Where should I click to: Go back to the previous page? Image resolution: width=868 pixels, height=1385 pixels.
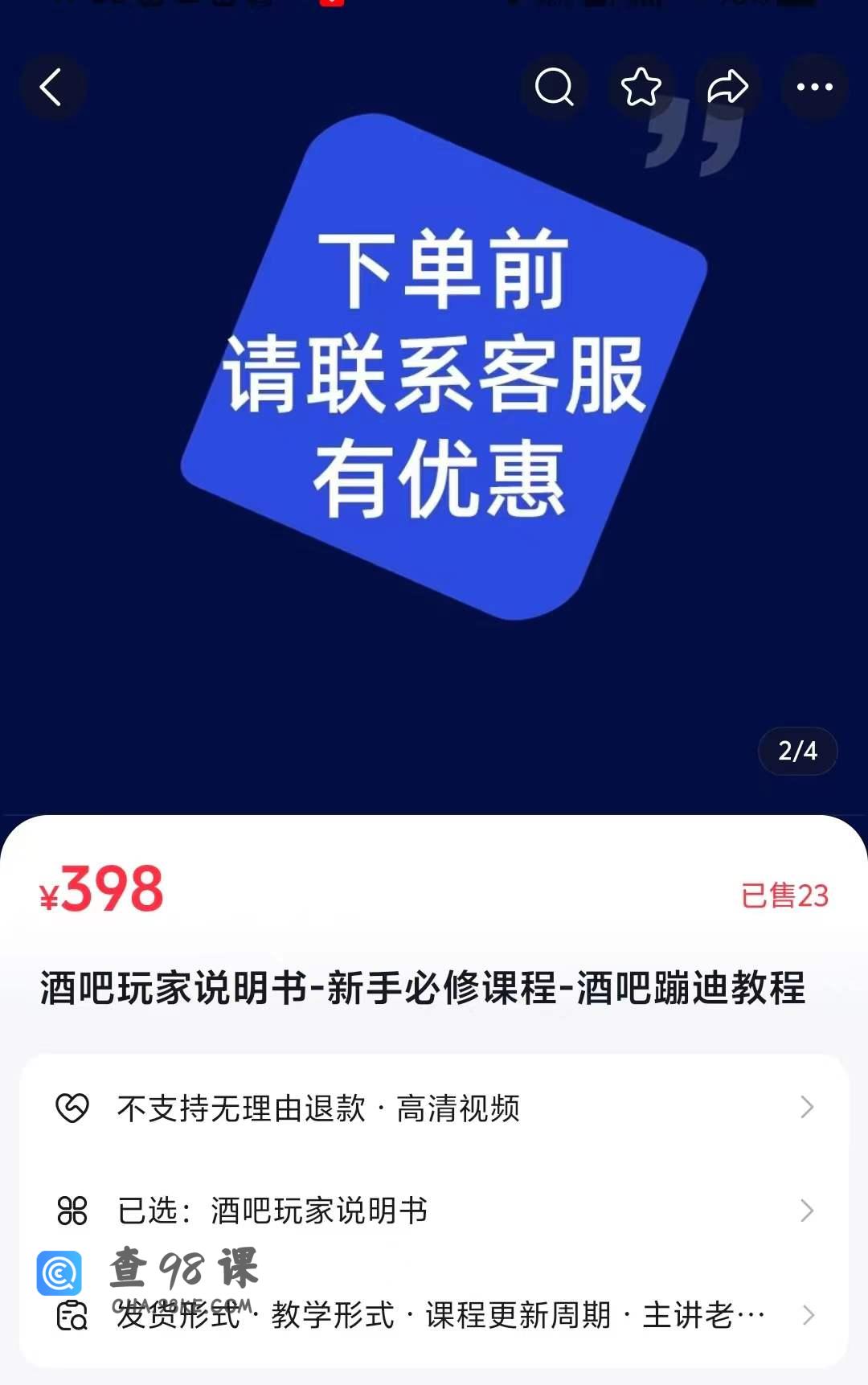pyautogui.click(x=51, y=87)
